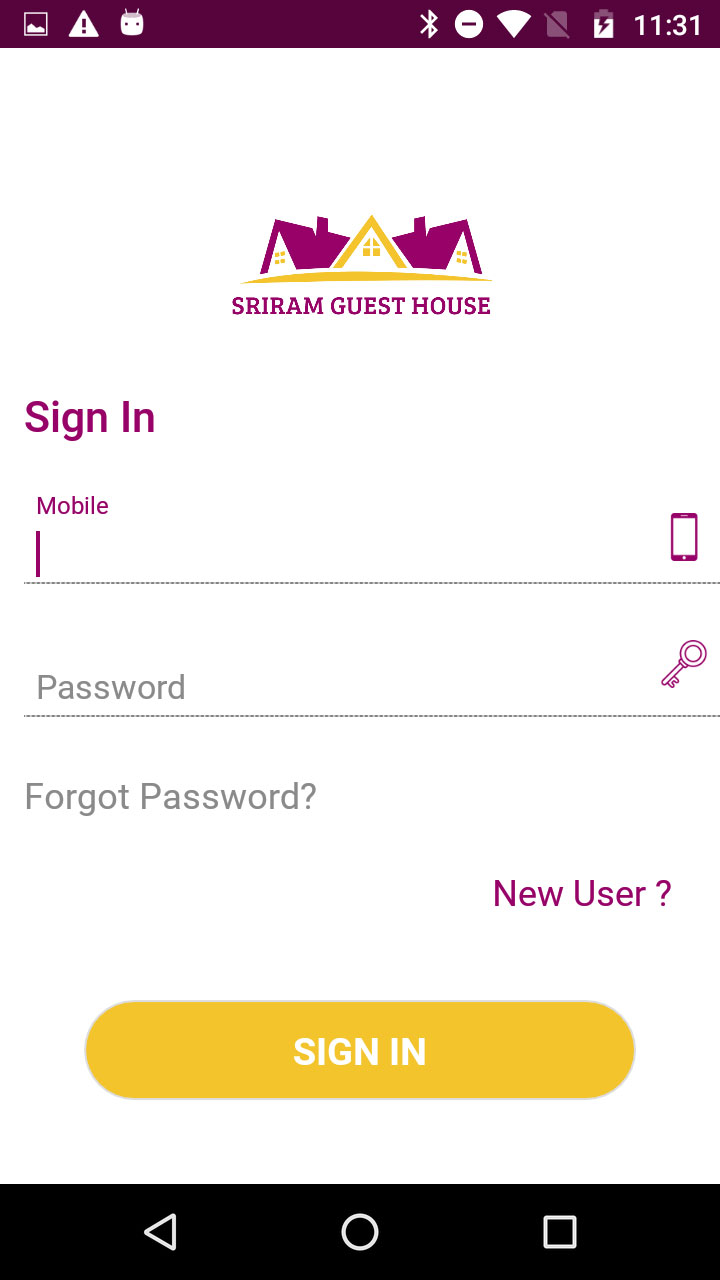Image resolution: width=720 pixels, height=1280 pixels.
Task: Tap the yellow SIGN IN button
Action: click(x=360, y=1050)
